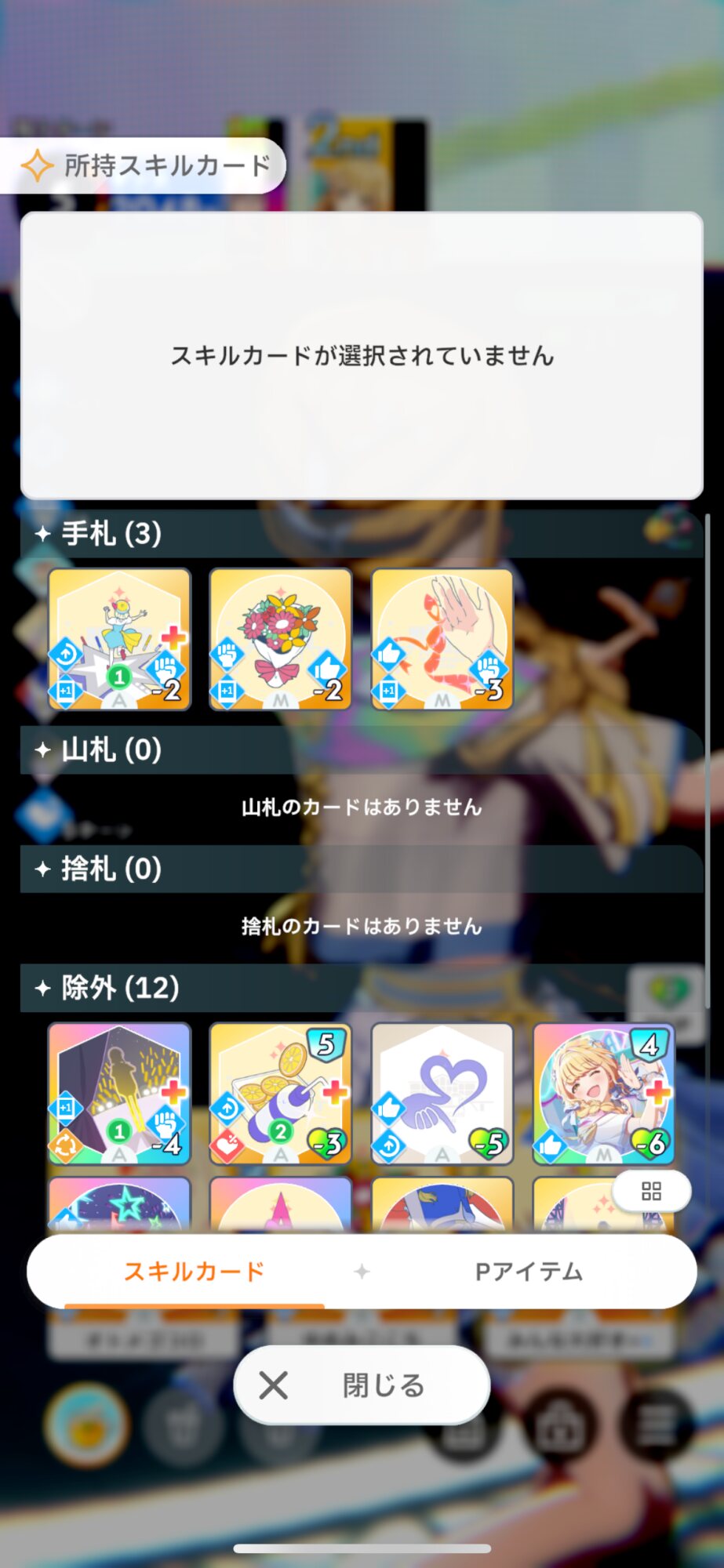The height and width of the screenshot is (1568, 724).
Task: Open the stage silhouette card in 除外
Action: pyautogui.click(x=119, y=1094)
